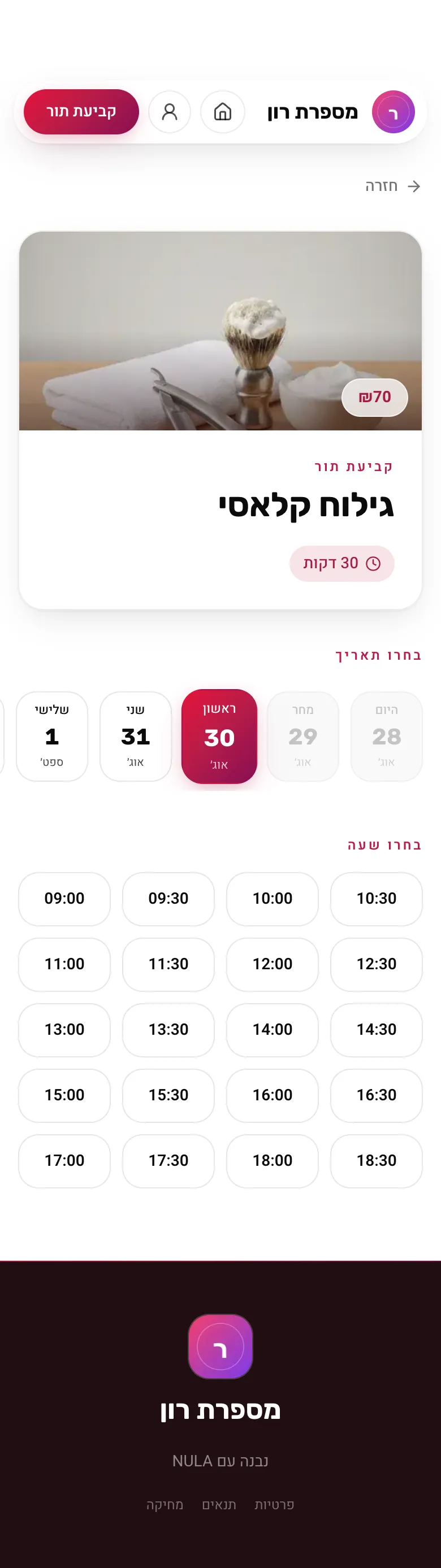The width and height of the screenshot is (441, 1568).
Task: Go back using the חזרה link
Action: coord(393,186)
